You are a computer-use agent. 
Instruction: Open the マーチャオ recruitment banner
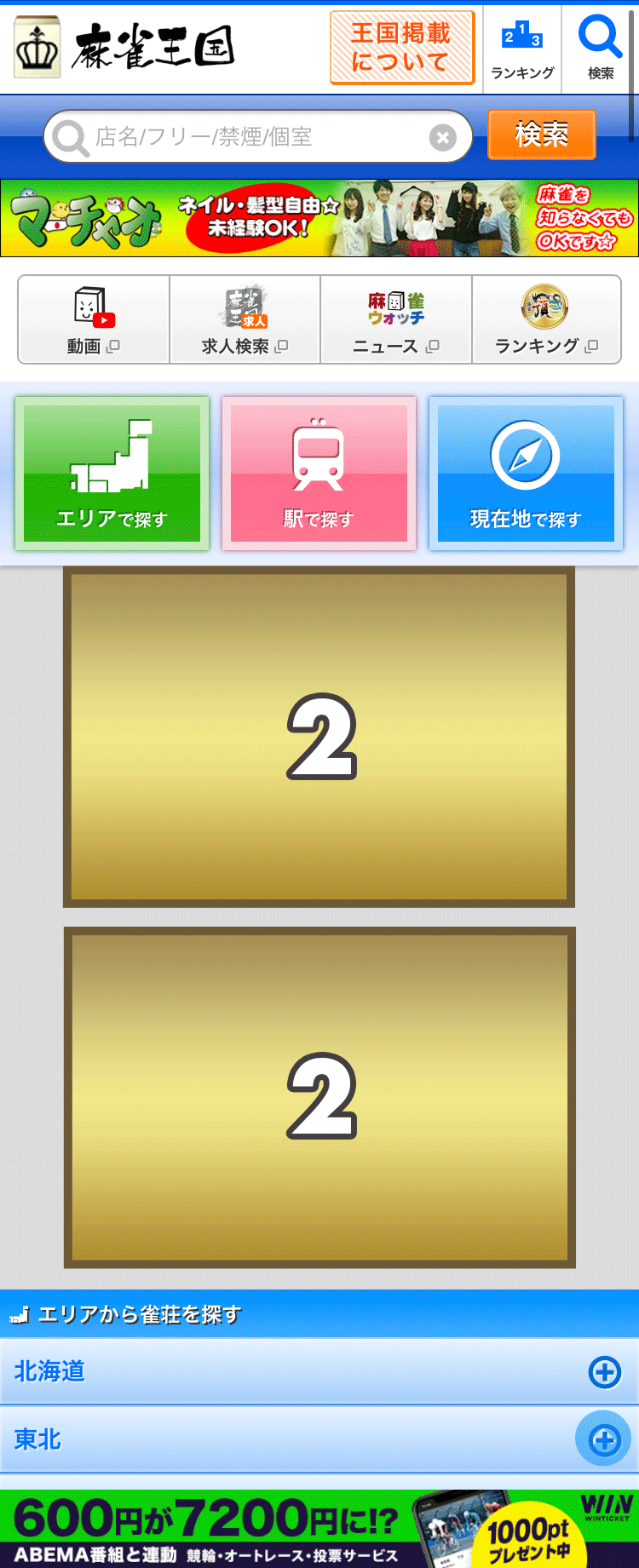(x=319, y=218)
